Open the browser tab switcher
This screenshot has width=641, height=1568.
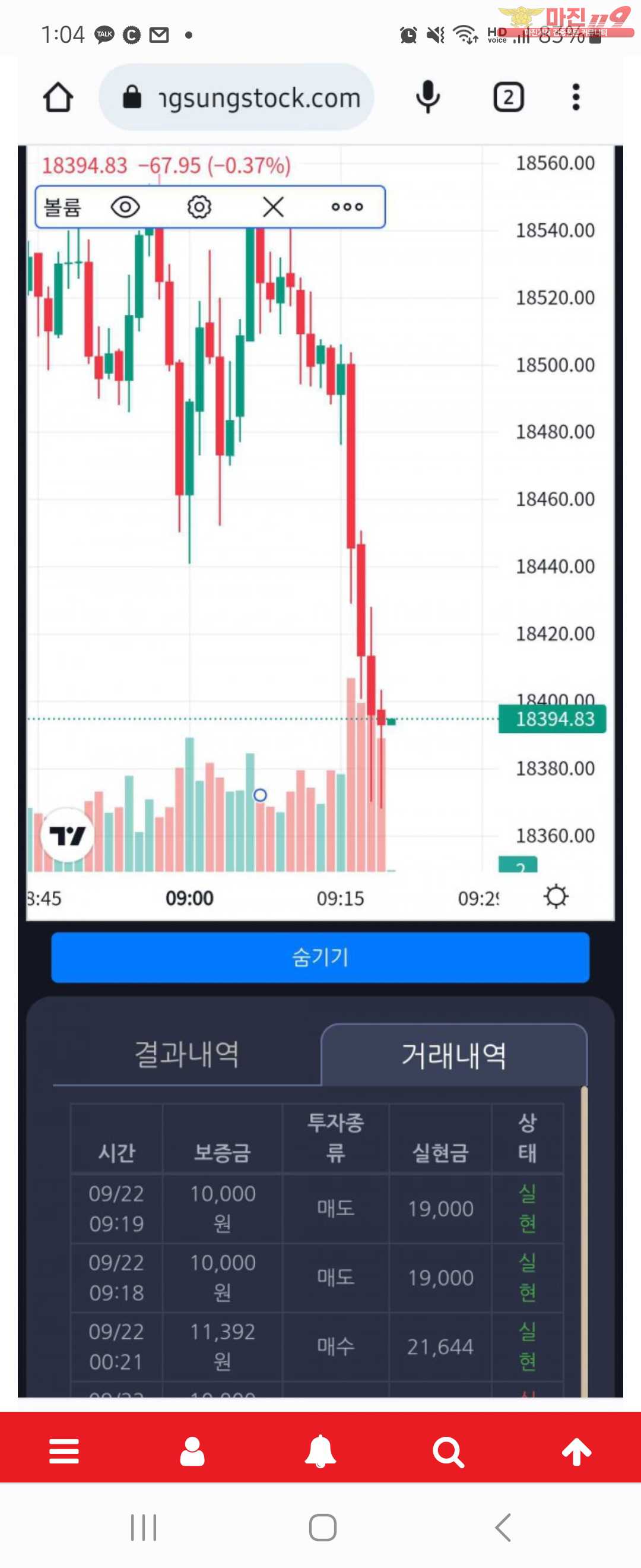tap(509, 97)
